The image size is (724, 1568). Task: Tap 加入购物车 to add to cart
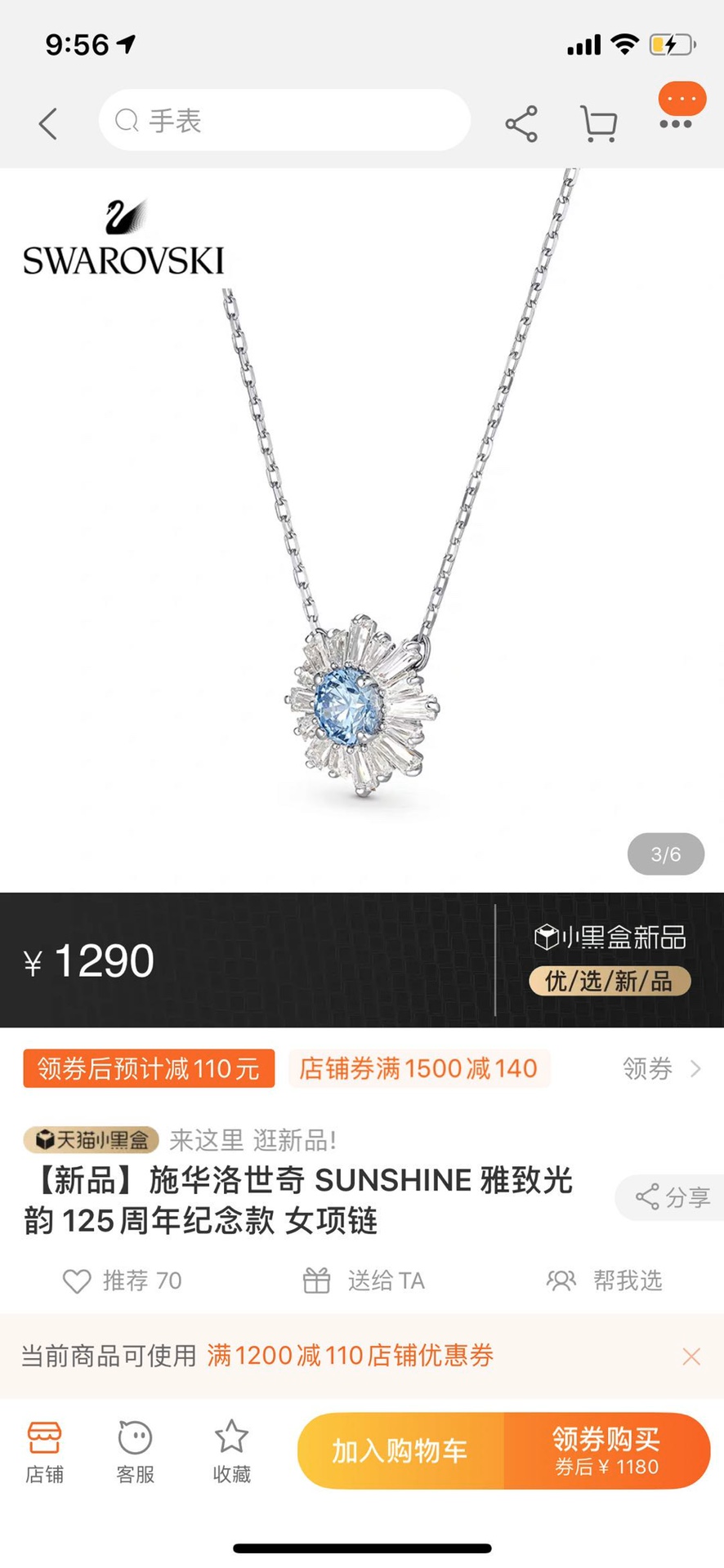[x=400, y=1451]
